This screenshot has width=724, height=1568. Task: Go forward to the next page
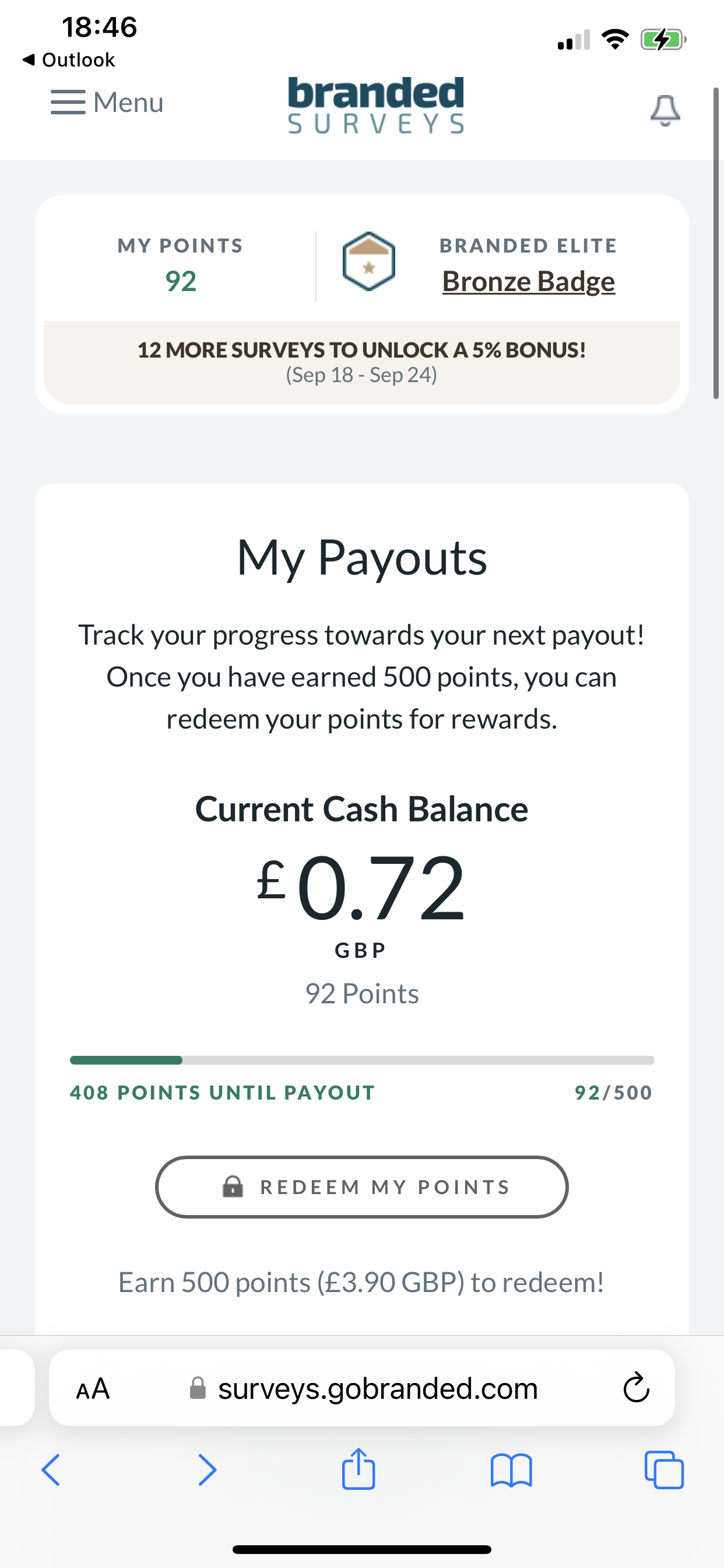pos(207,1470)
